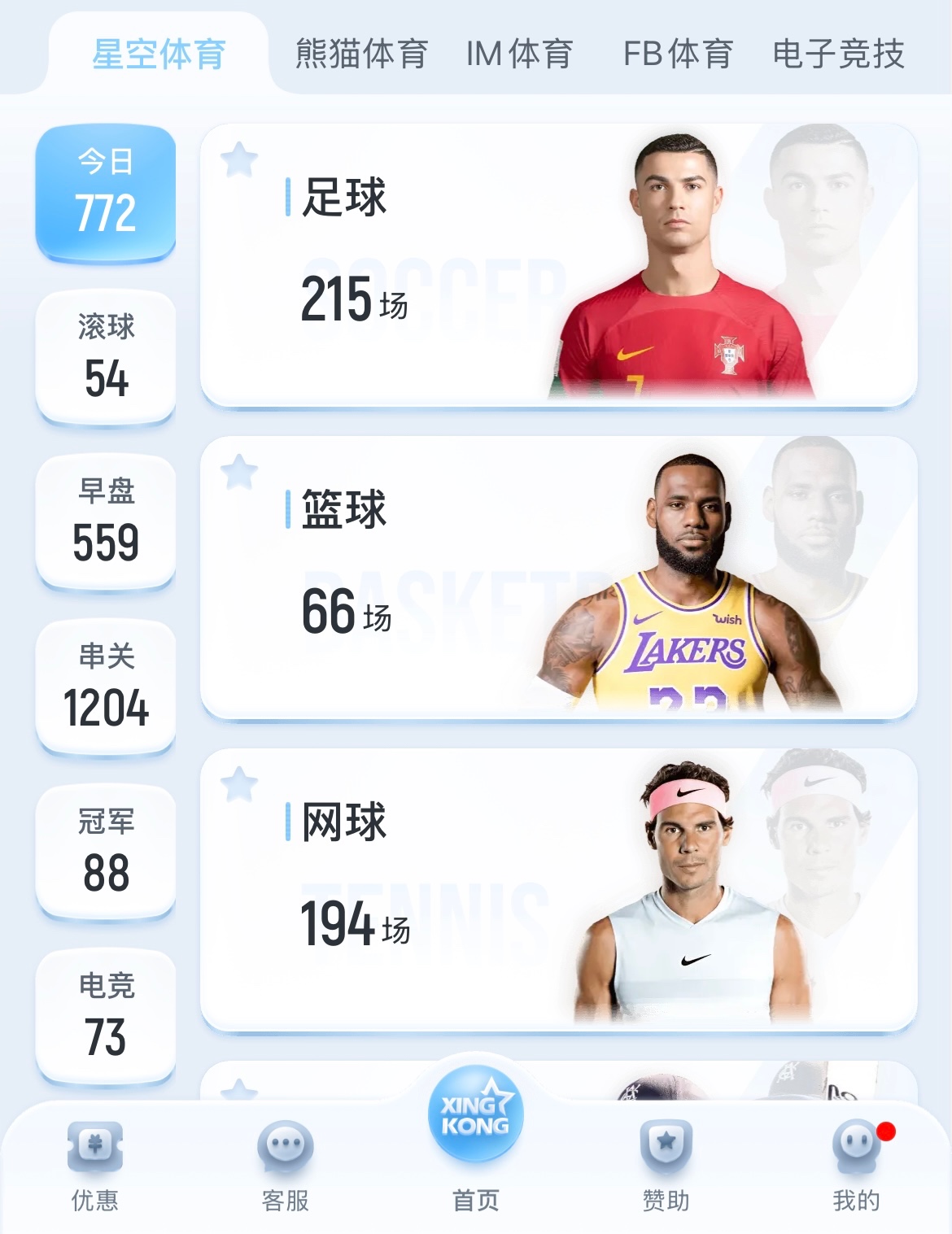Select the 电子竞技 tab
952x1234 pixels.
[838, 54]
